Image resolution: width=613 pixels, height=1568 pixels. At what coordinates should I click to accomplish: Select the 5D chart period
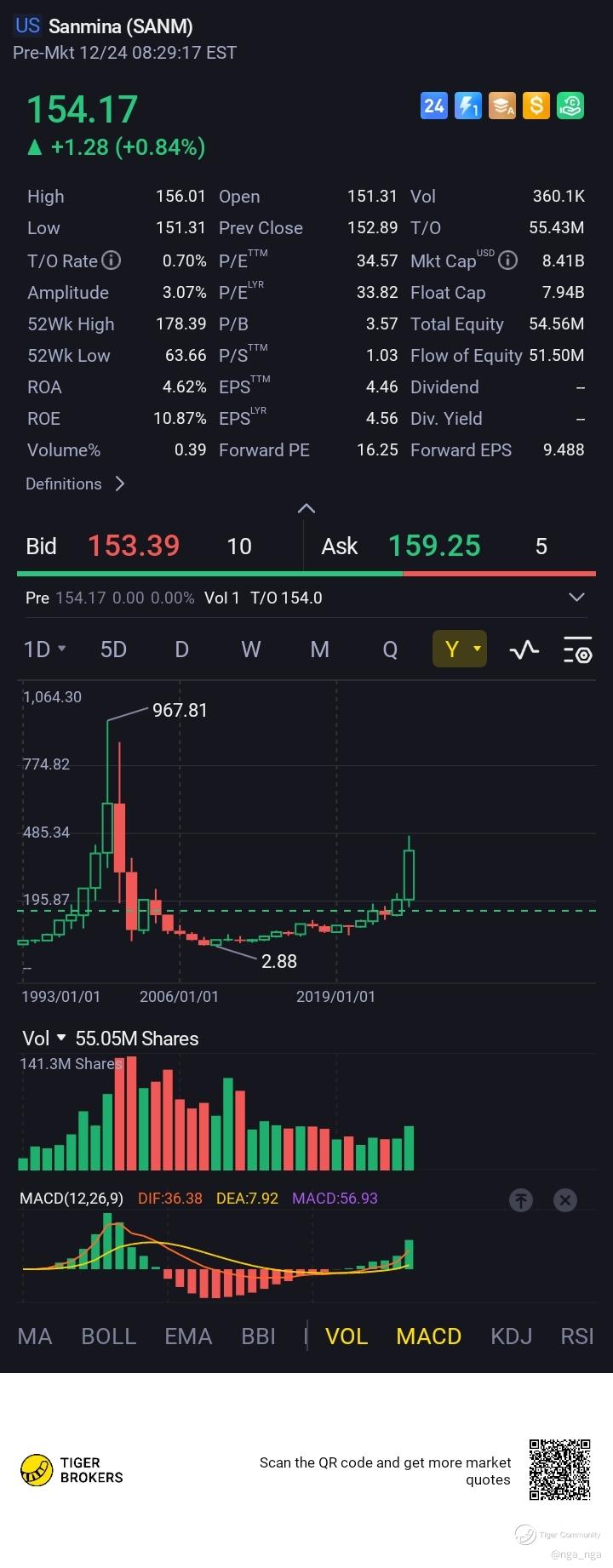coord(113,650)
